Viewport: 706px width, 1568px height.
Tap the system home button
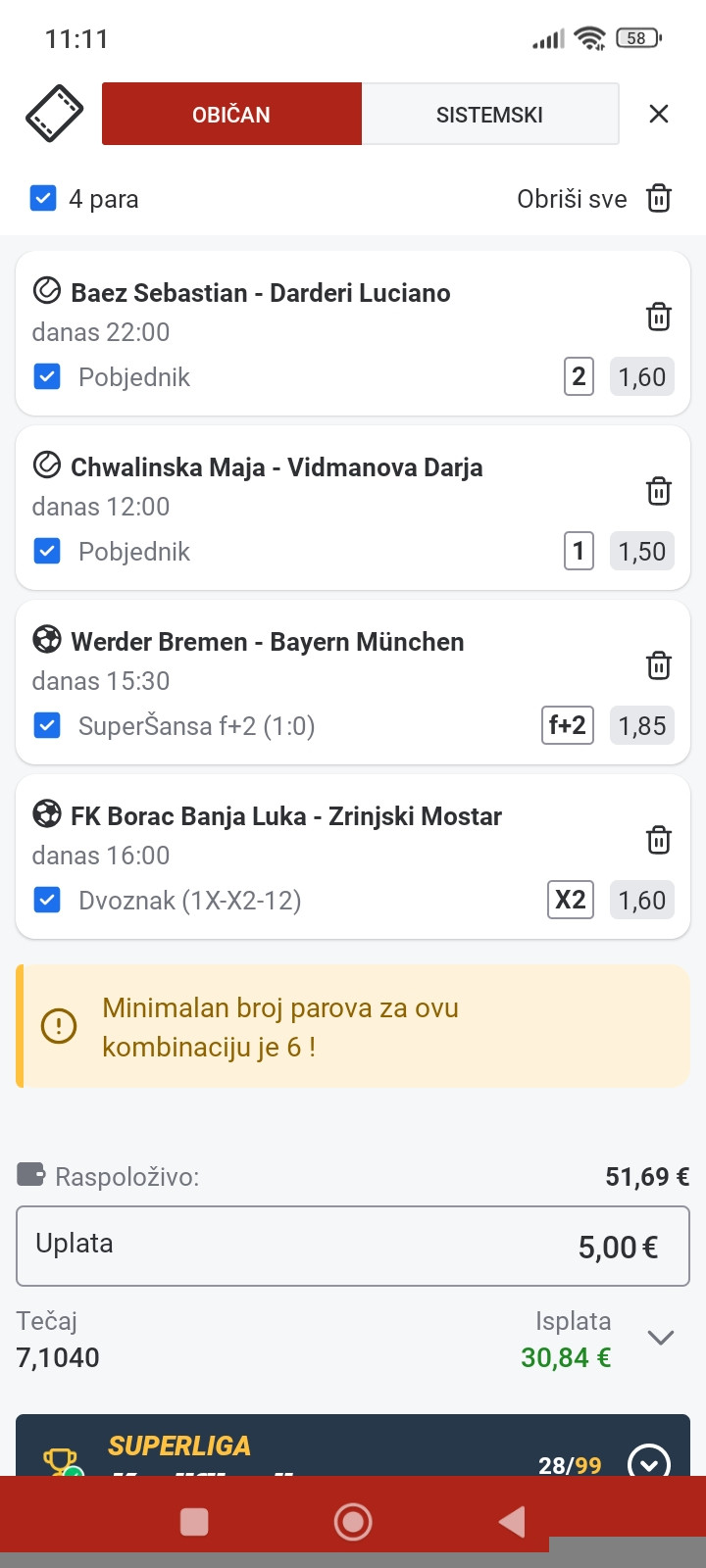click(x=353, y=1522)
